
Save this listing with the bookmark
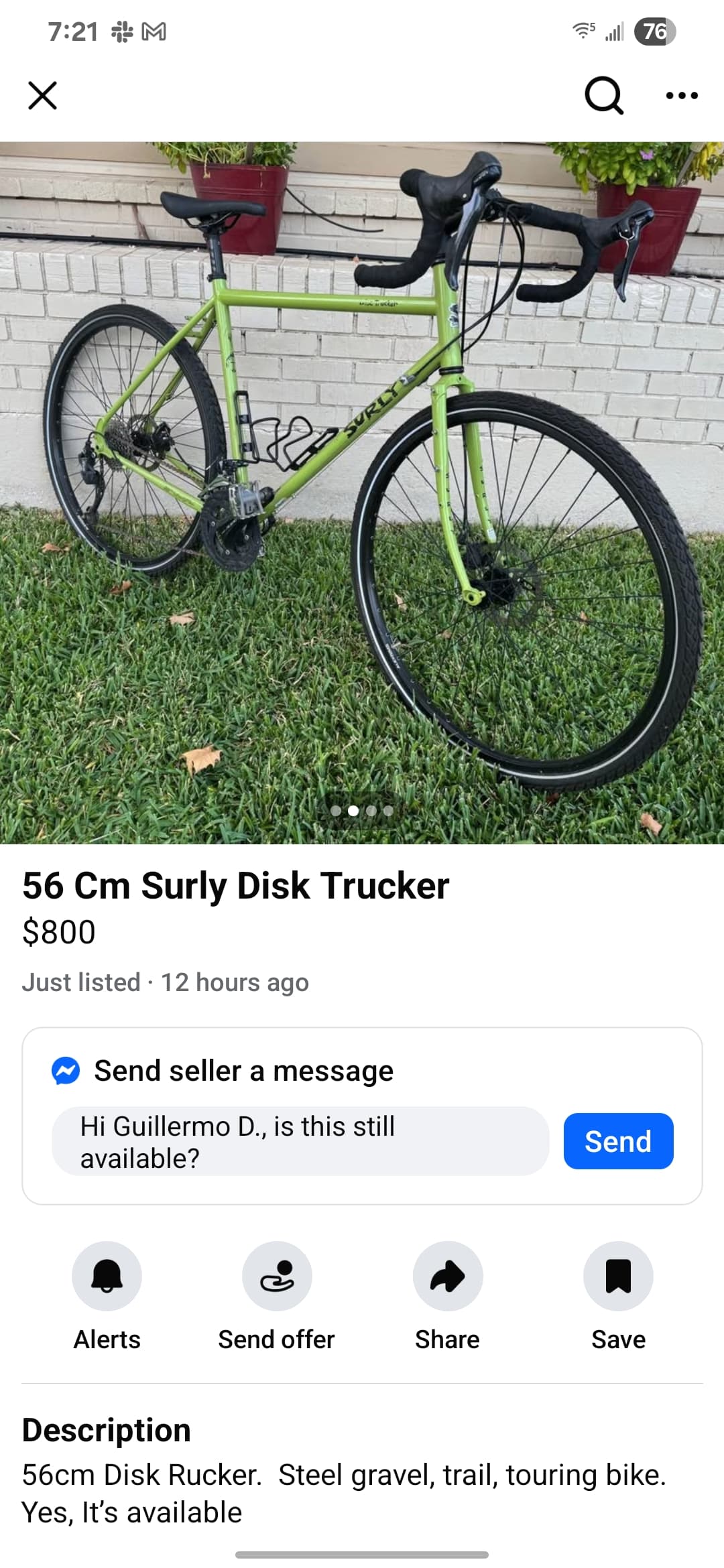point(618,1277)
